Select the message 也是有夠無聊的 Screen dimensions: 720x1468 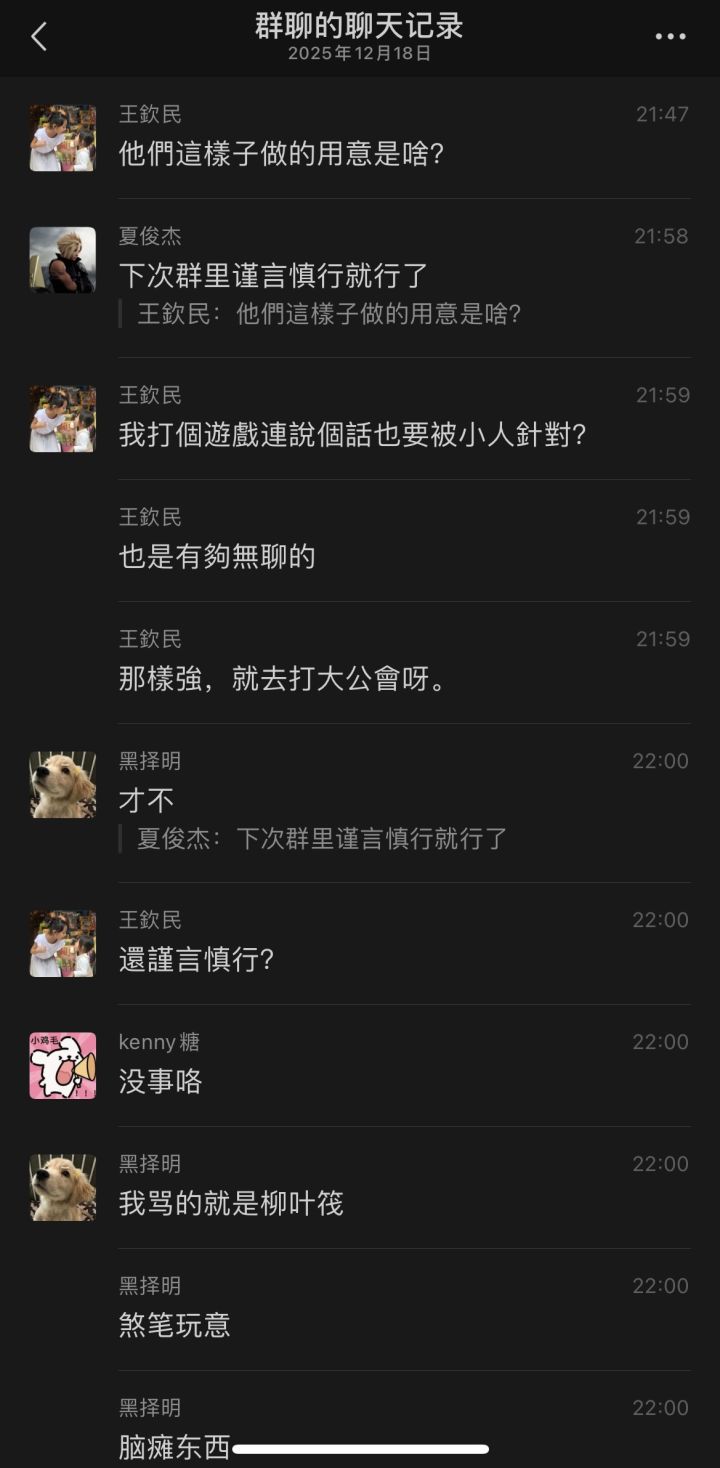[x=220, y=557]
